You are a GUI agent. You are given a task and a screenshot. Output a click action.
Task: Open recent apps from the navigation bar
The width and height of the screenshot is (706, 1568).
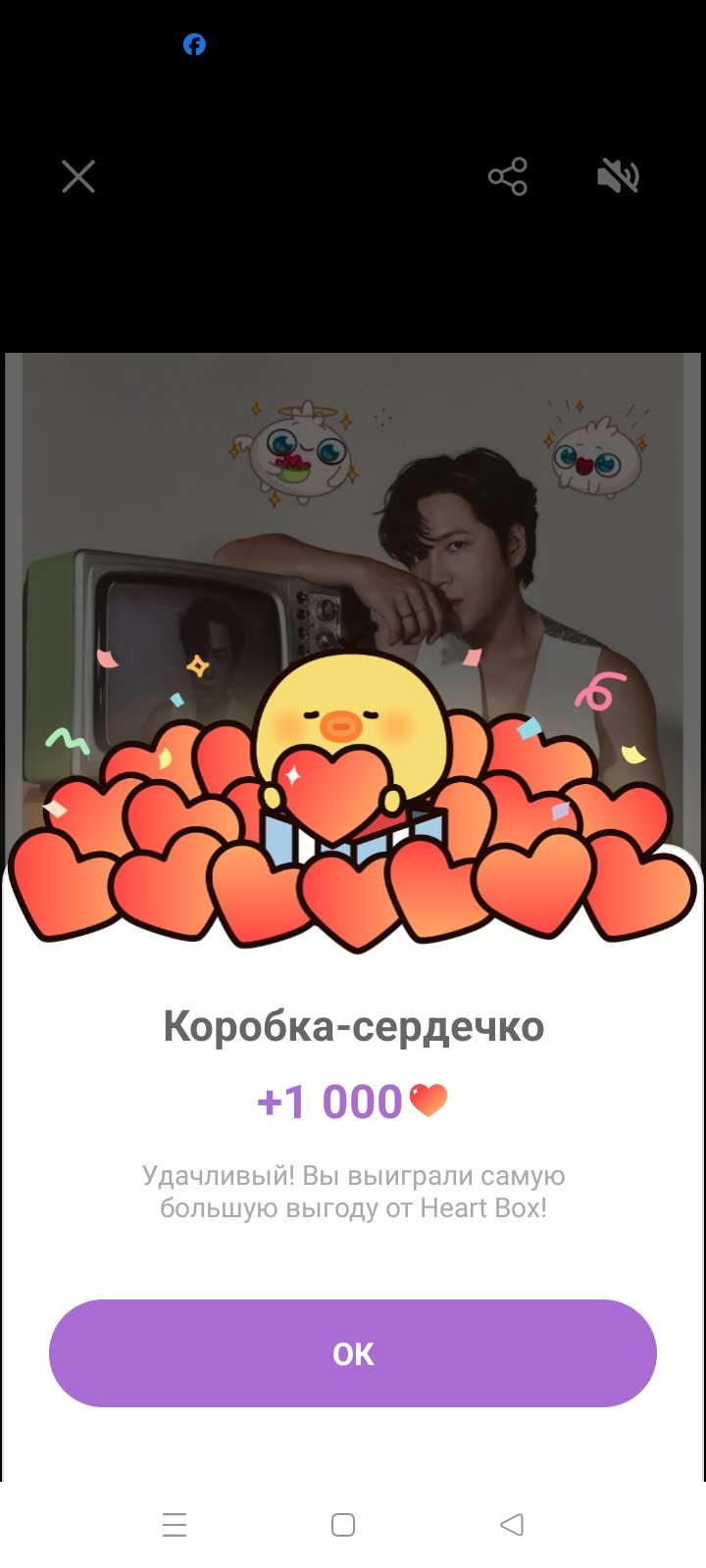pyautogui.click(x=175, y=1524)
